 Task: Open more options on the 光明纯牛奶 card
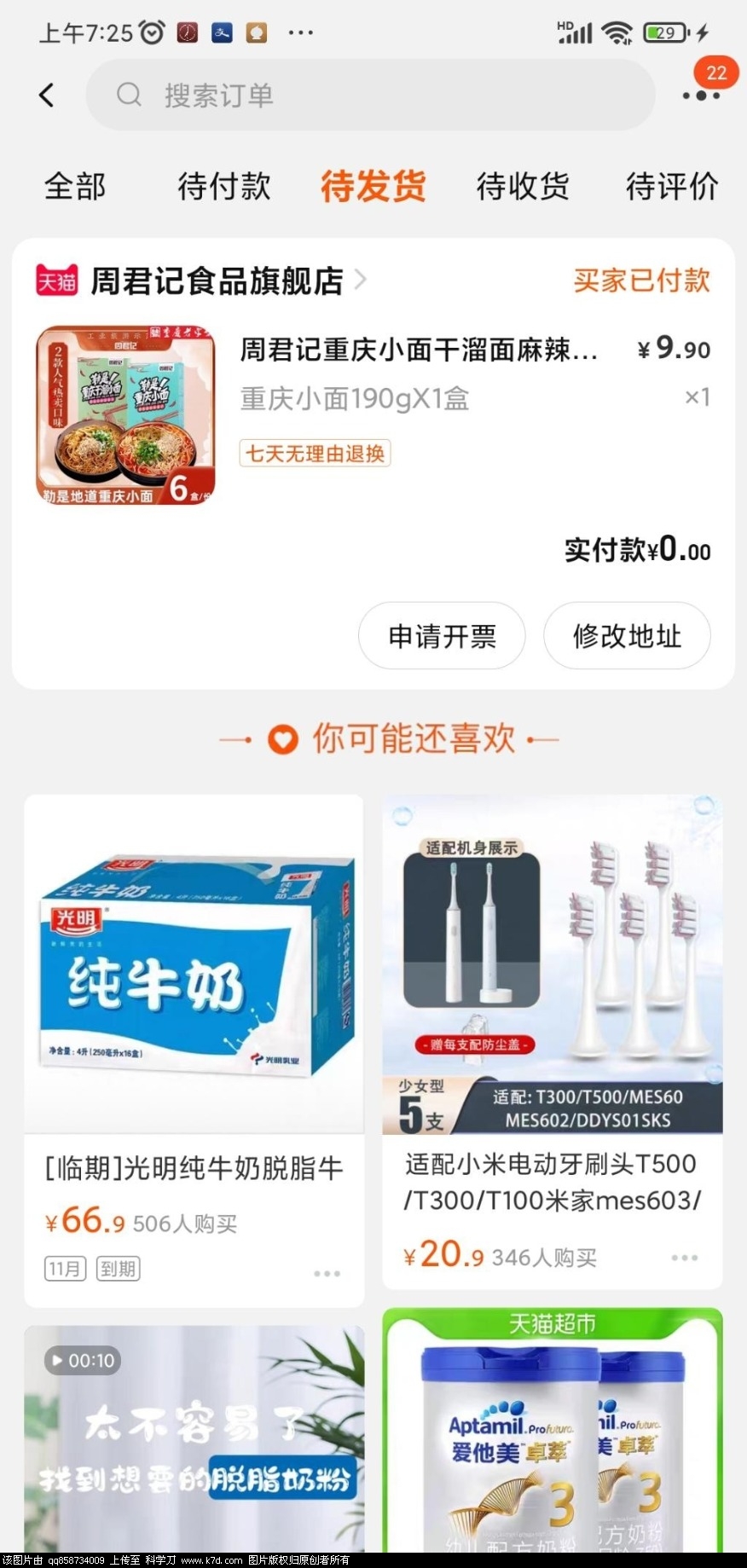pos(327,1273)
